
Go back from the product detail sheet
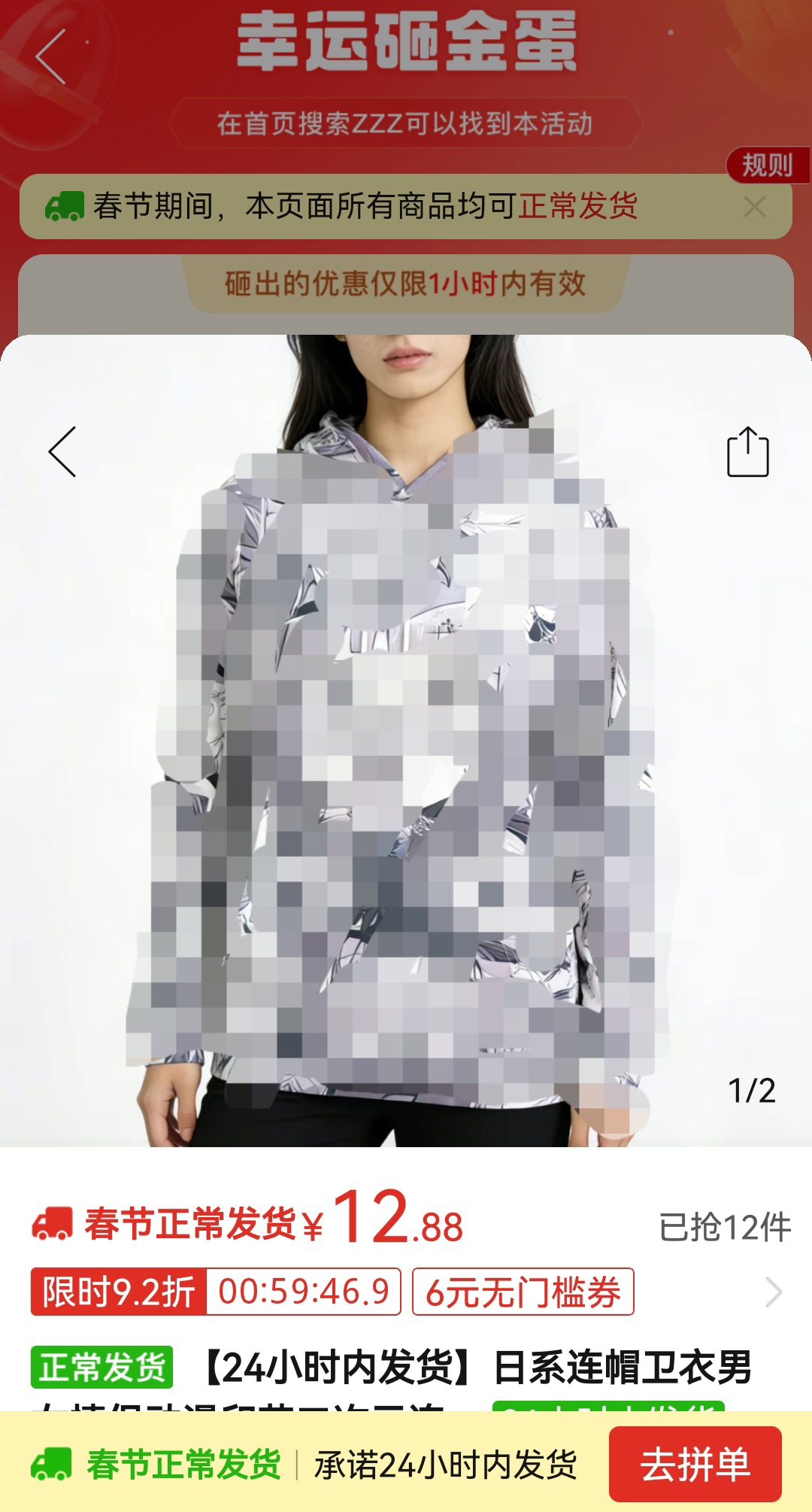click(63, 452)
